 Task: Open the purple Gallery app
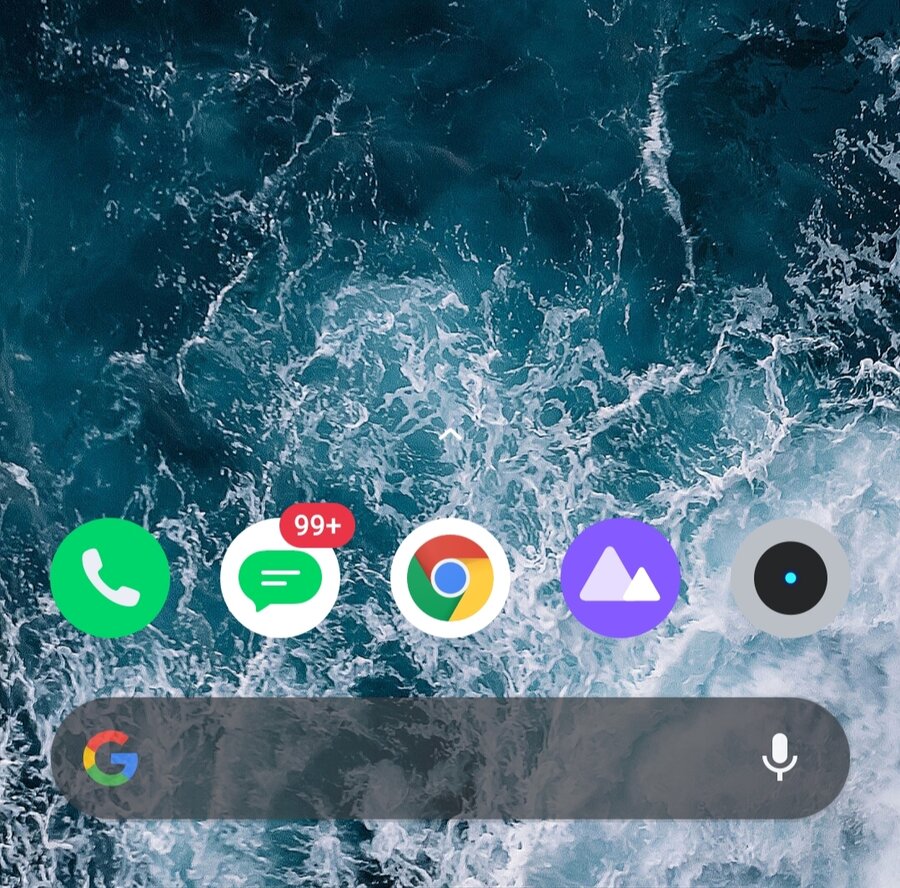620,578
